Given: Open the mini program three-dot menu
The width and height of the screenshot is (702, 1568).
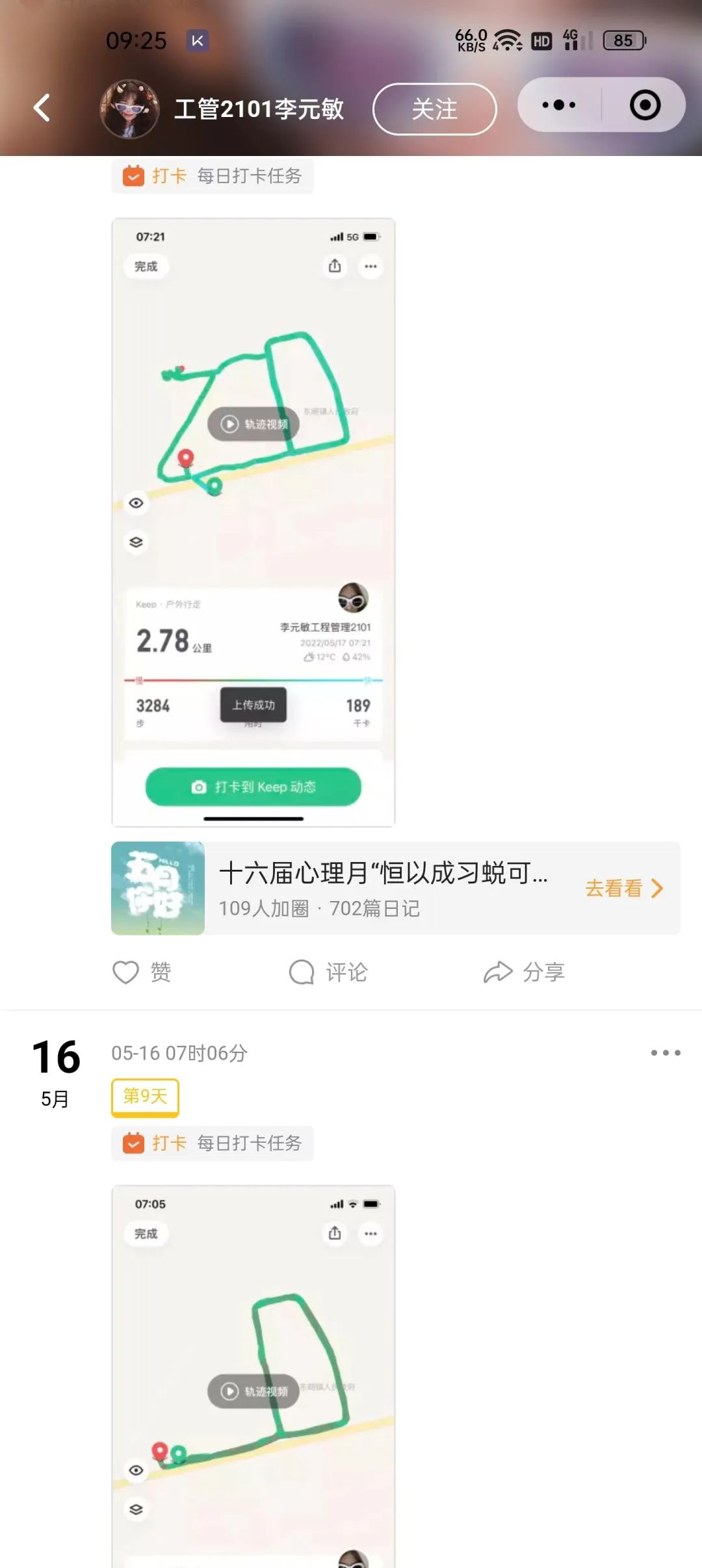Looking at the screenshot, I should tap(558, 105).
